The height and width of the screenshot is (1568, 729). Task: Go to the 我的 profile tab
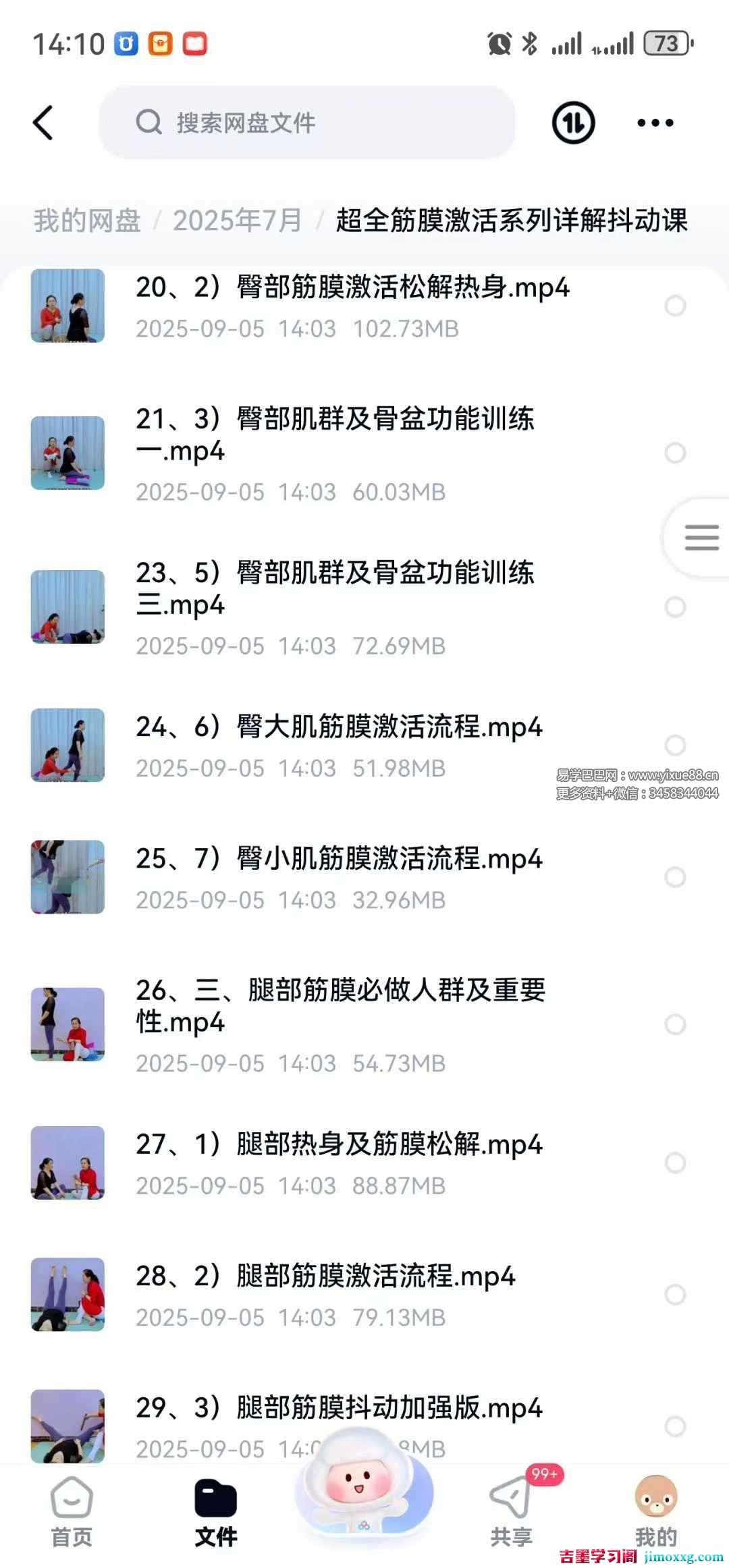pos(655,1513)
